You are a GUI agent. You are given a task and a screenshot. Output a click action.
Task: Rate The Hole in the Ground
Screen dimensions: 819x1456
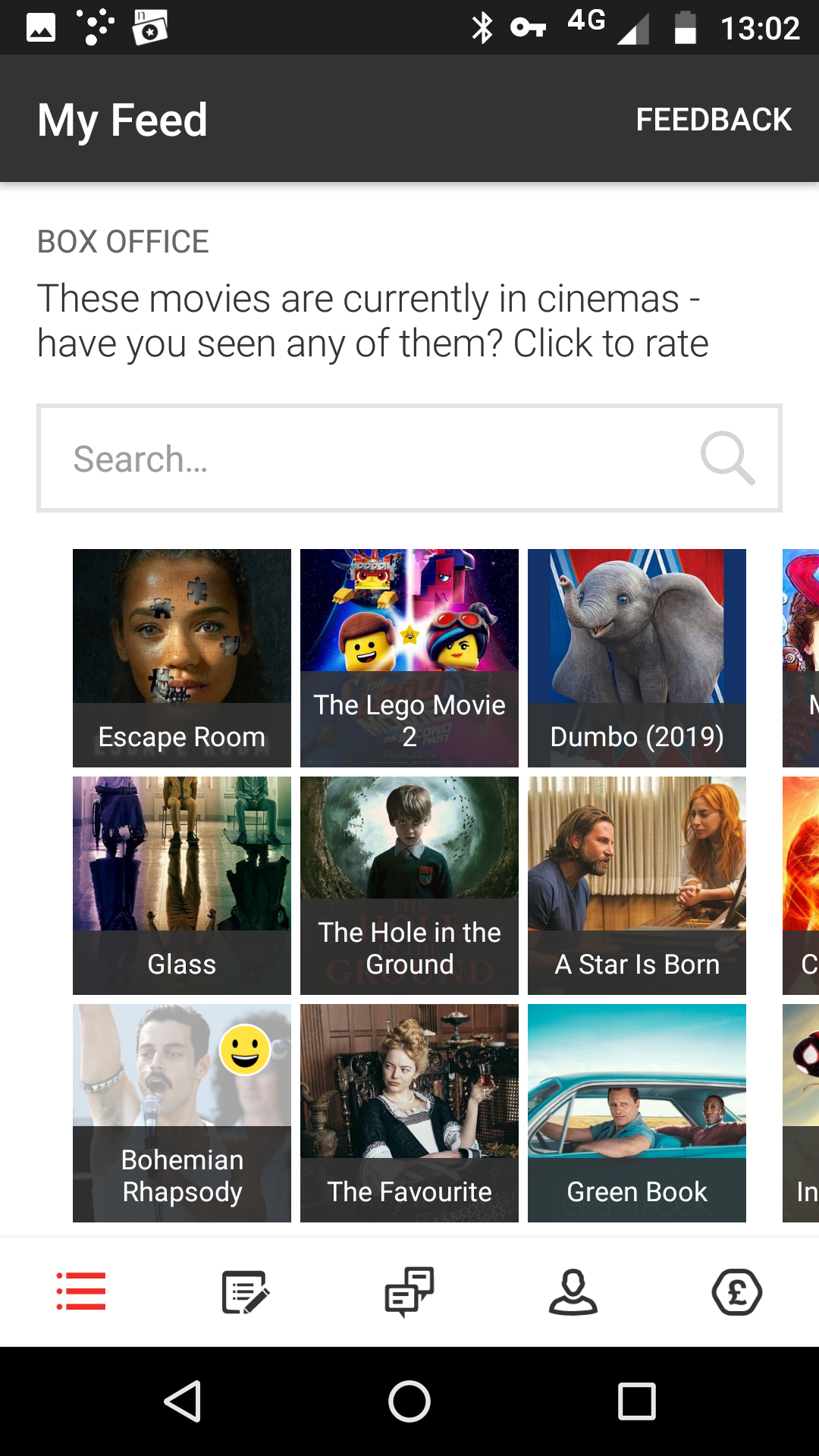click(x=409, y=885)
